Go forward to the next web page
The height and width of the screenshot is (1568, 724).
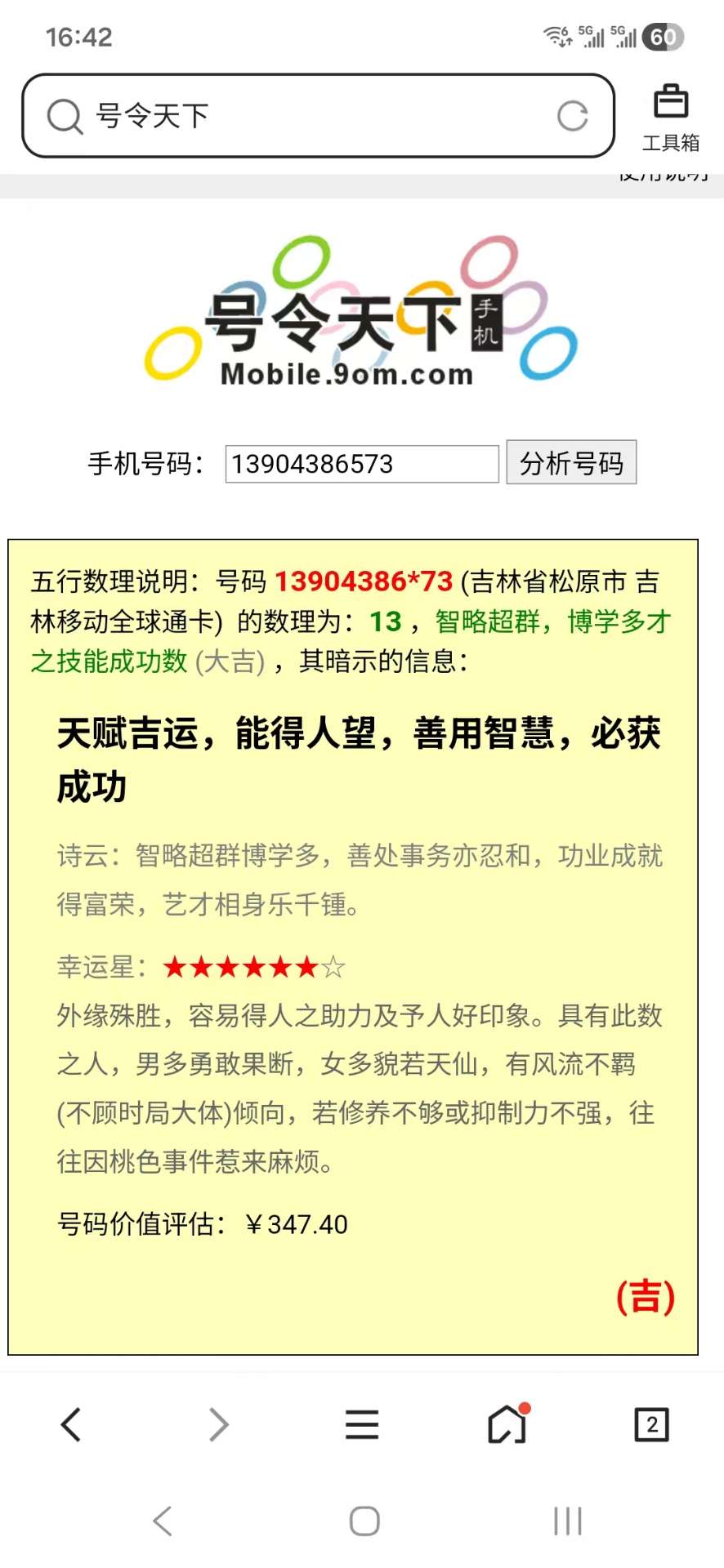point(217,1425)
